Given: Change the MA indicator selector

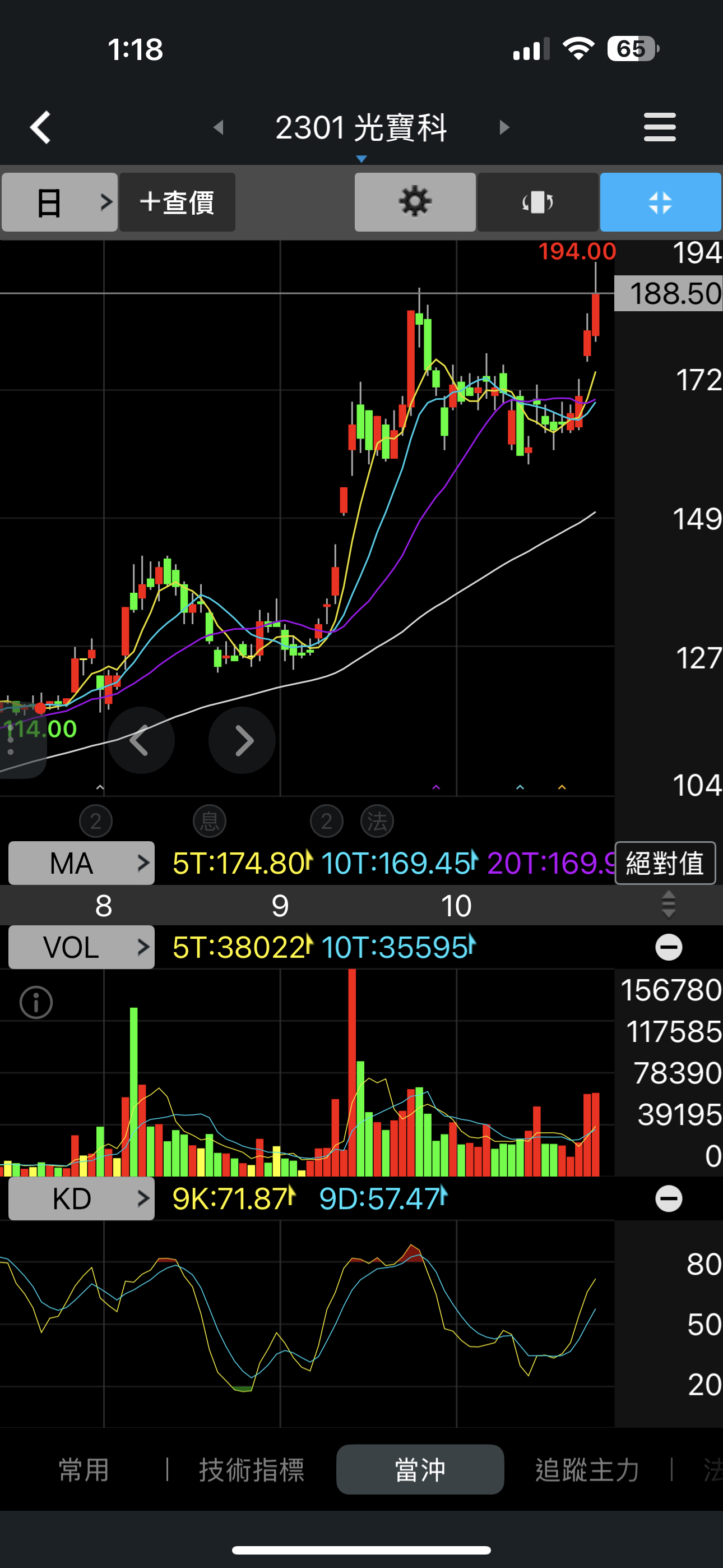Looking at the screenshot, I should pyautogui.click(x=82, y=863).
